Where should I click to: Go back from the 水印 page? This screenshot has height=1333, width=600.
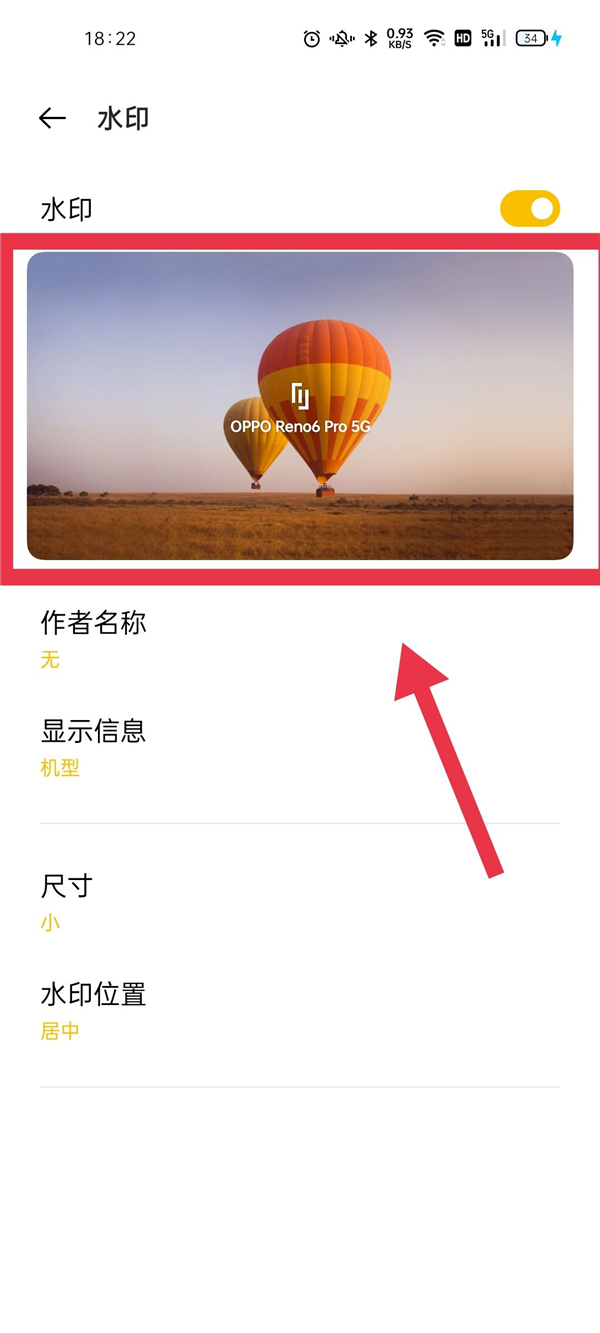click(x=52, y=118)
